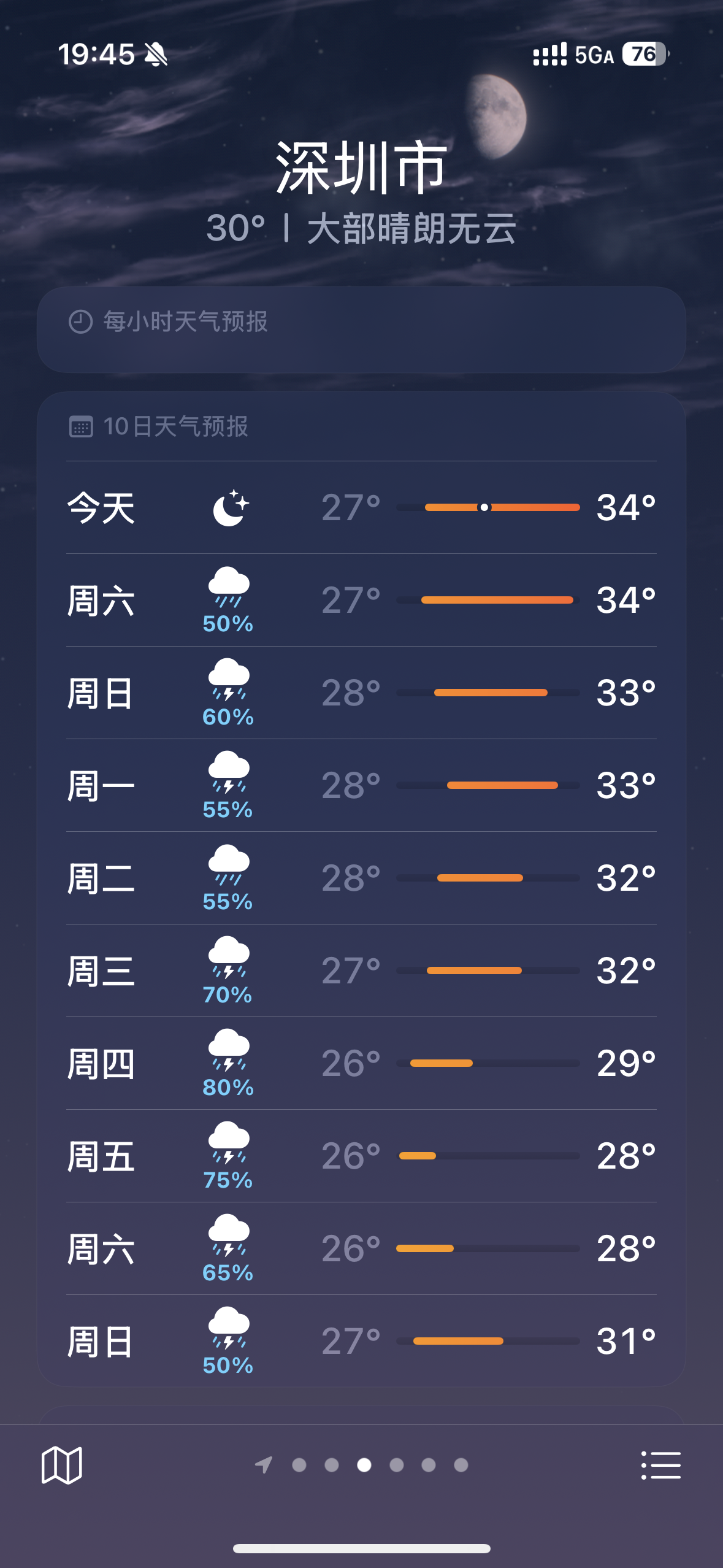Open the 周二 forecast row
The image size is (723, 1568).
pyautogui.click(x=361, y=878)
